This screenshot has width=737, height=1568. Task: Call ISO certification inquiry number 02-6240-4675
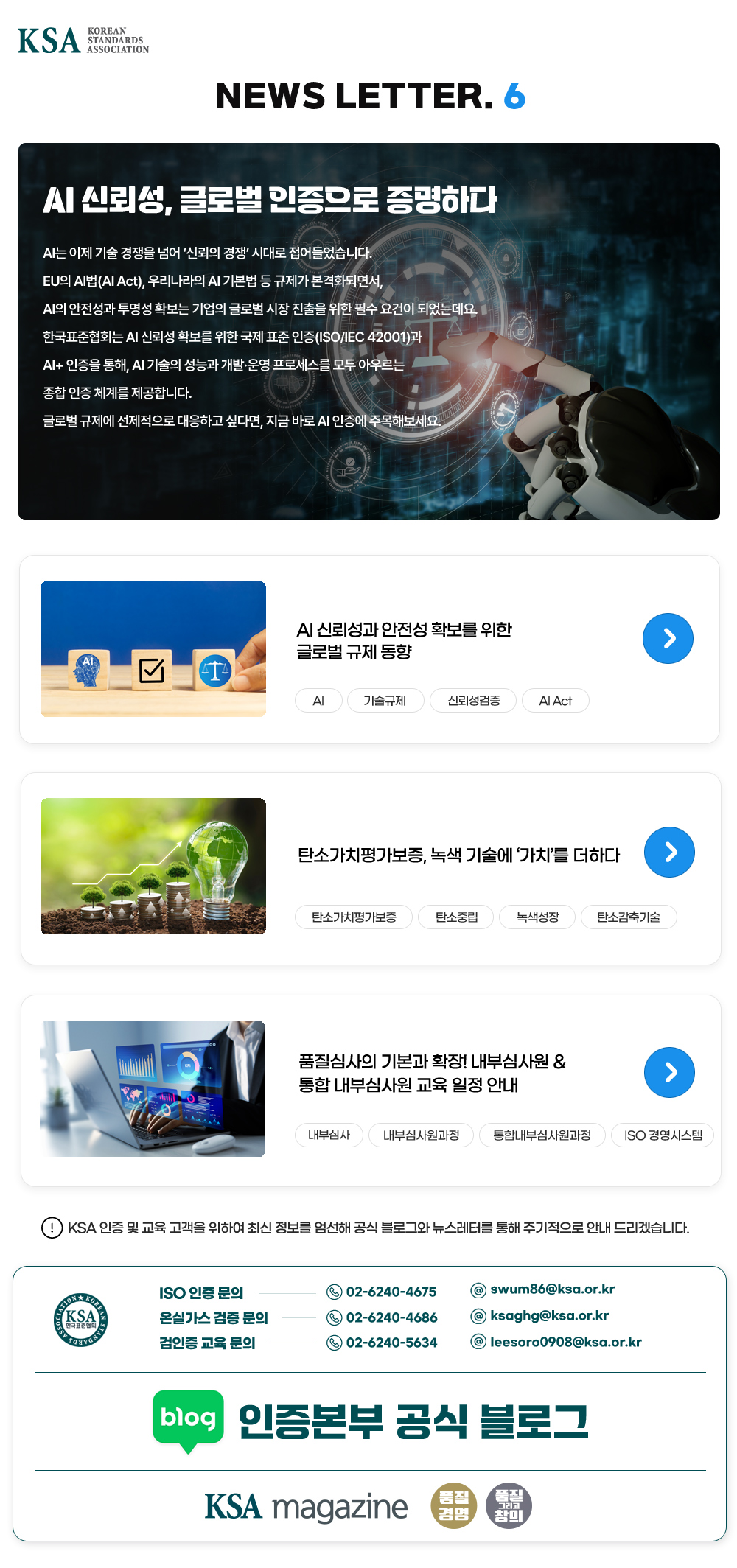(x=391, y=1292)
